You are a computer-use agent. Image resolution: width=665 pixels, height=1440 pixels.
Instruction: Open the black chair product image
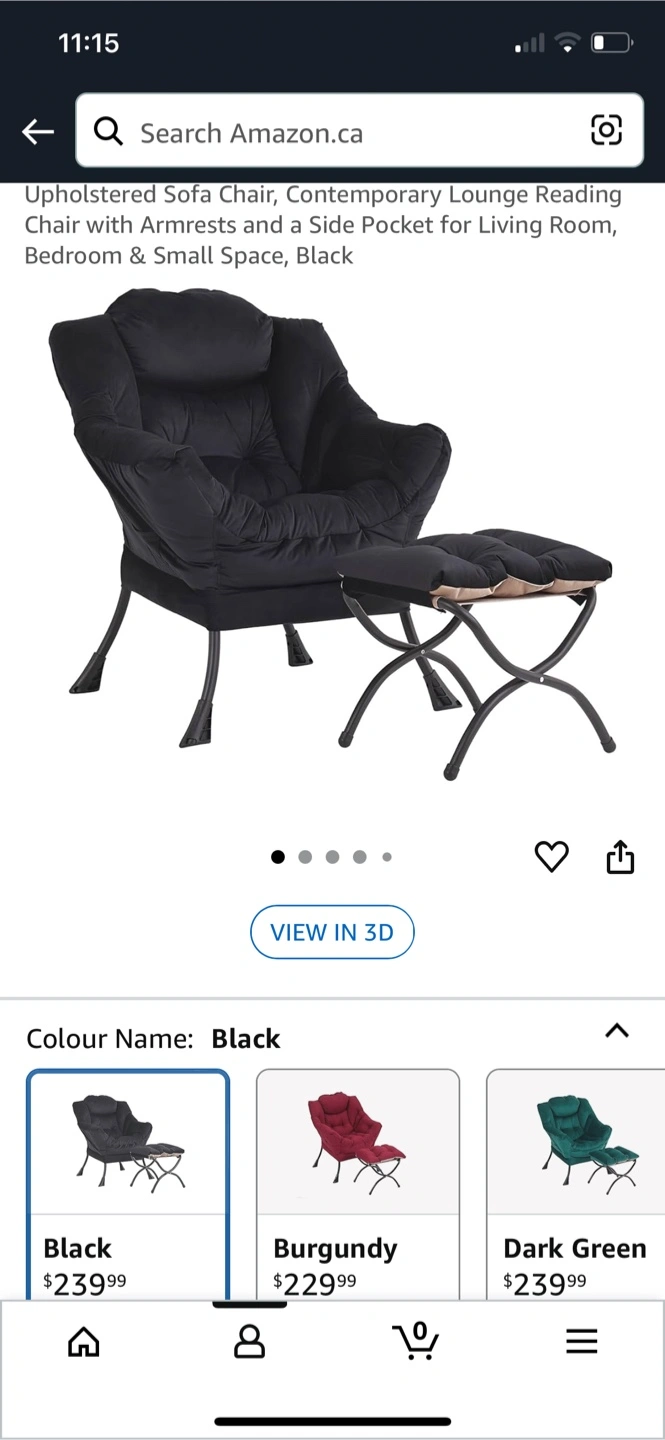coord(330,530)
